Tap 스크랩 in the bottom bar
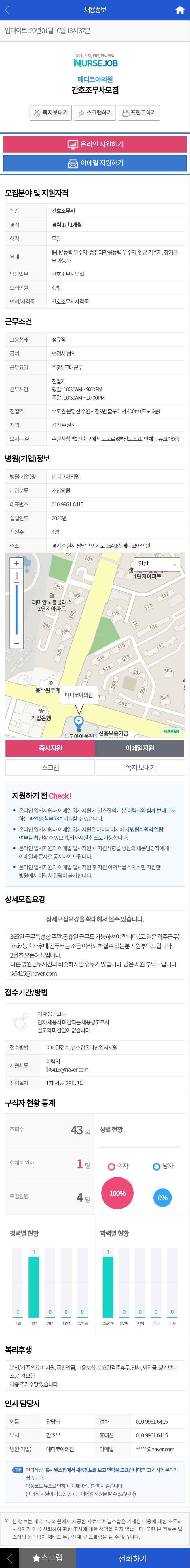The height and width of the screenshot is (1568, 190). [47, 1558]
